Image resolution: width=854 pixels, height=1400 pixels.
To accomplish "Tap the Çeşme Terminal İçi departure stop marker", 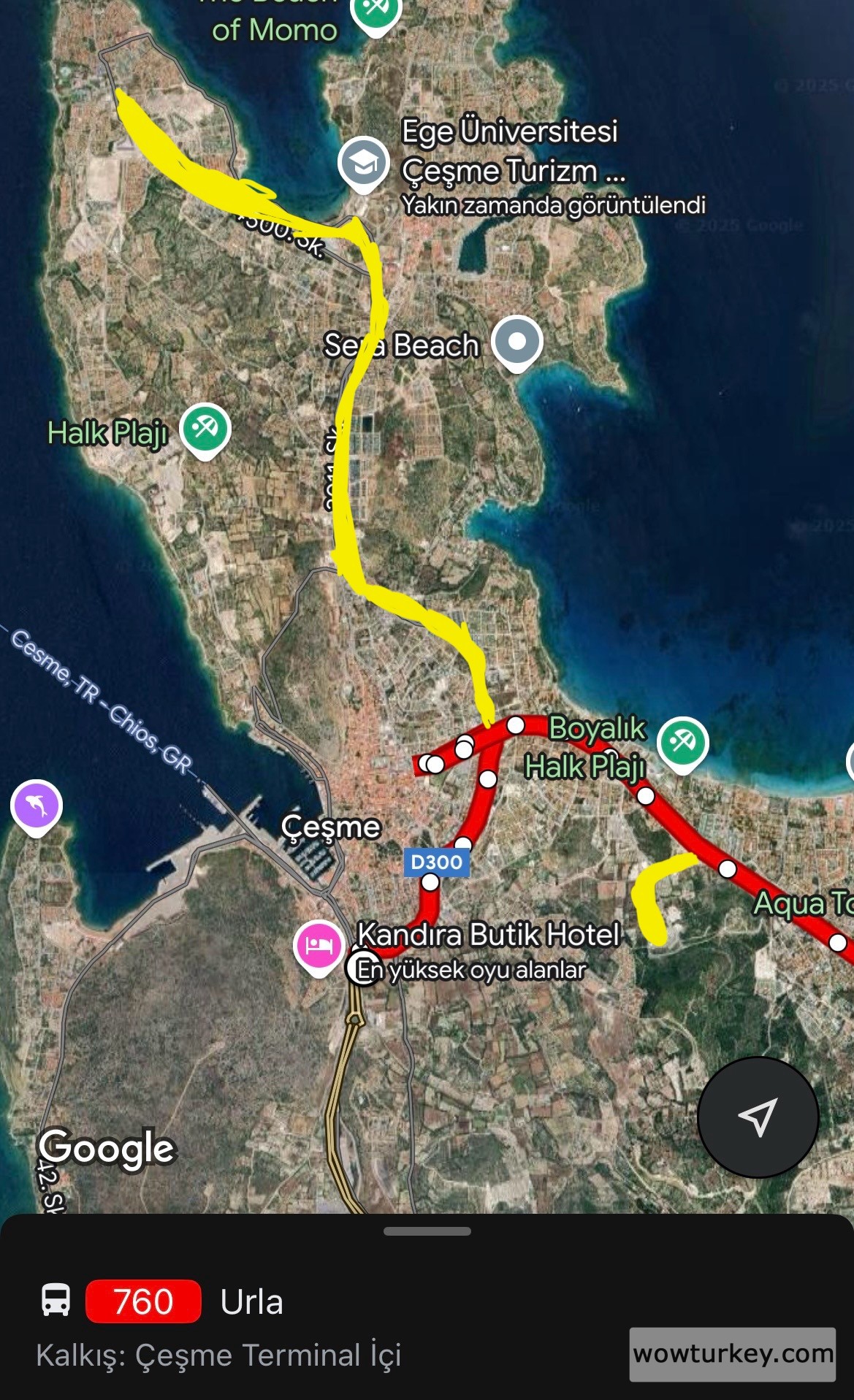I will (x=362, y=967).
